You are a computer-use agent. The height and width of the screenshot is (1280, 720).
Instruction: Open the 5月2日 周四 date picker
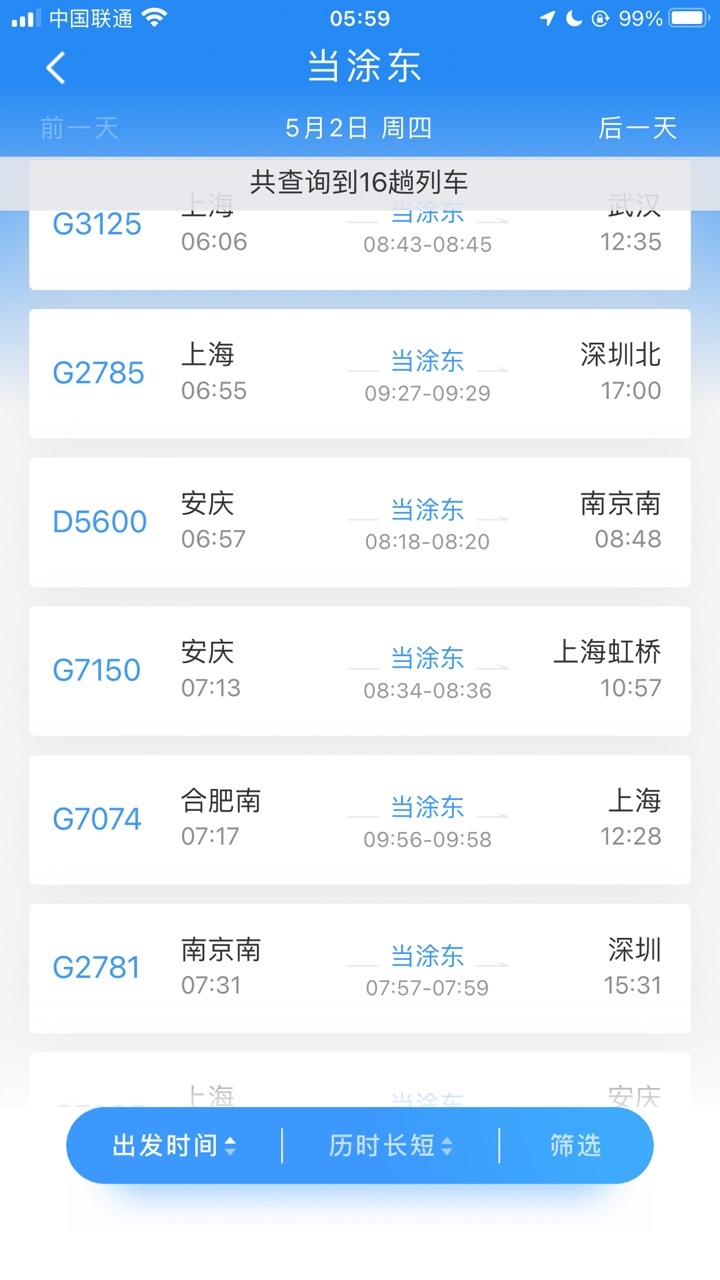pyautogui.click(x=359, y=128)
